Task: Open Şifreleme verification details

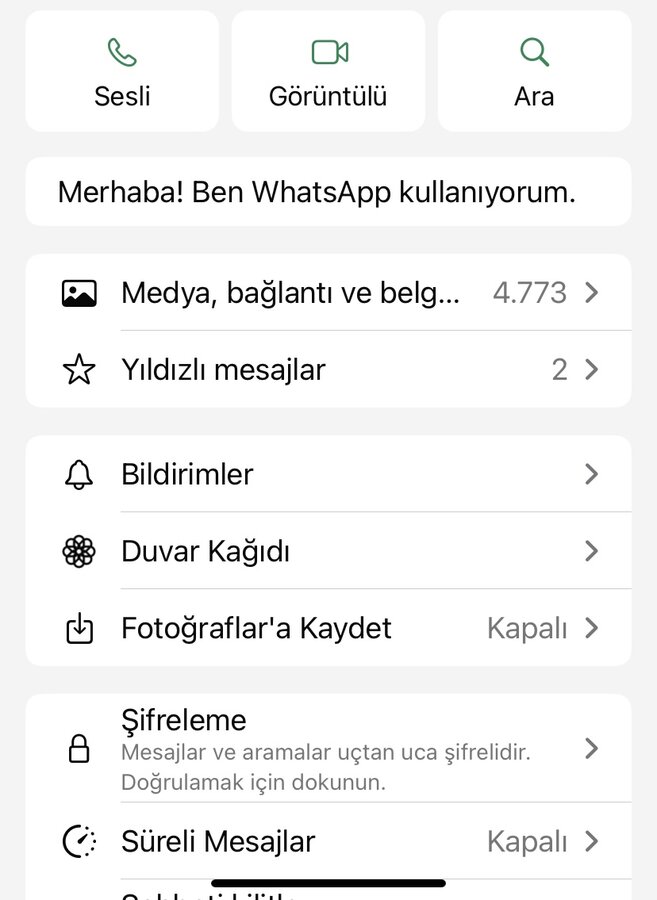Action: coord(328,748)
